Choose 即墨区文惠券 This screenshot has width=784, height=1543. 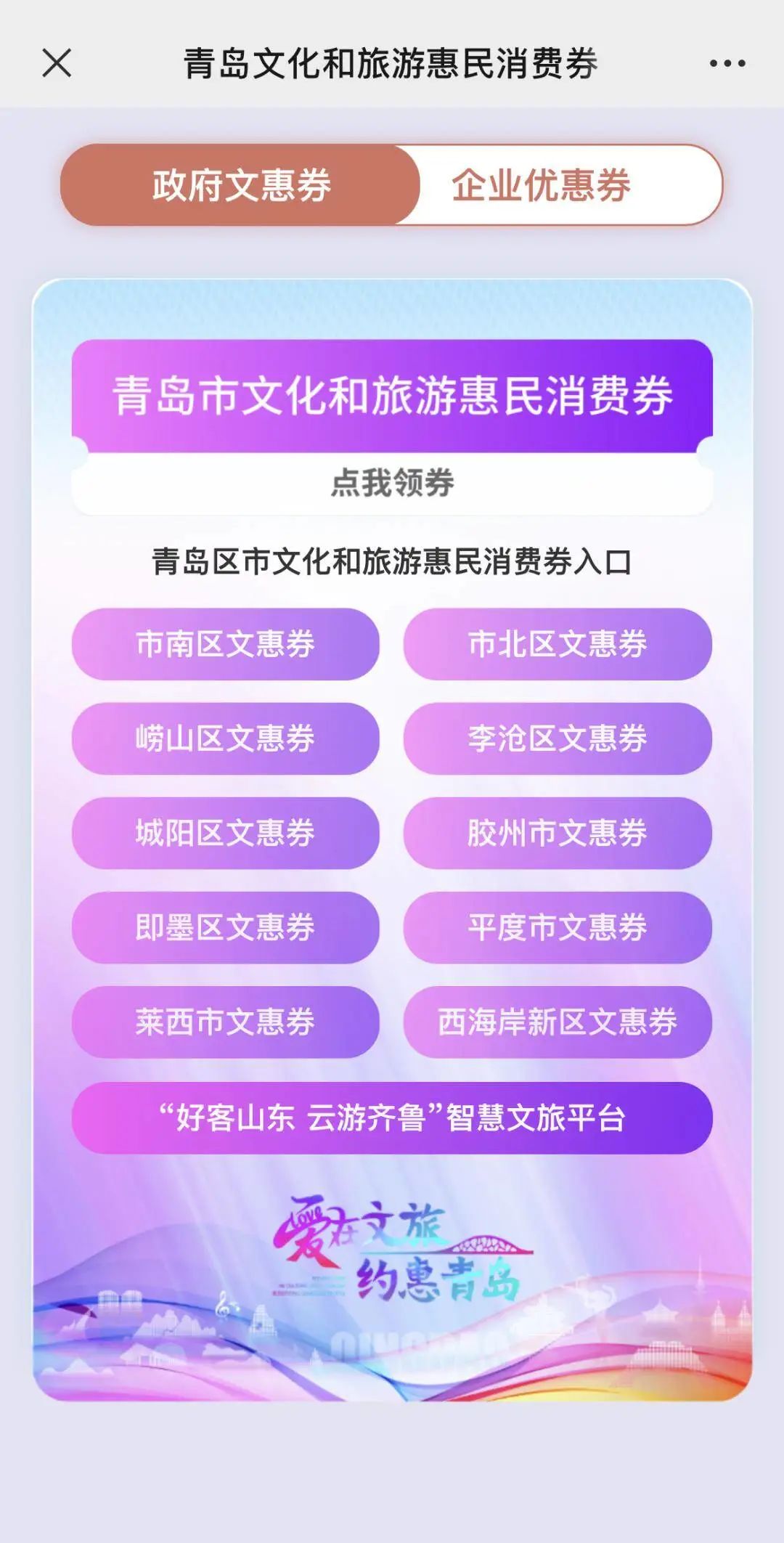point(225,927)
